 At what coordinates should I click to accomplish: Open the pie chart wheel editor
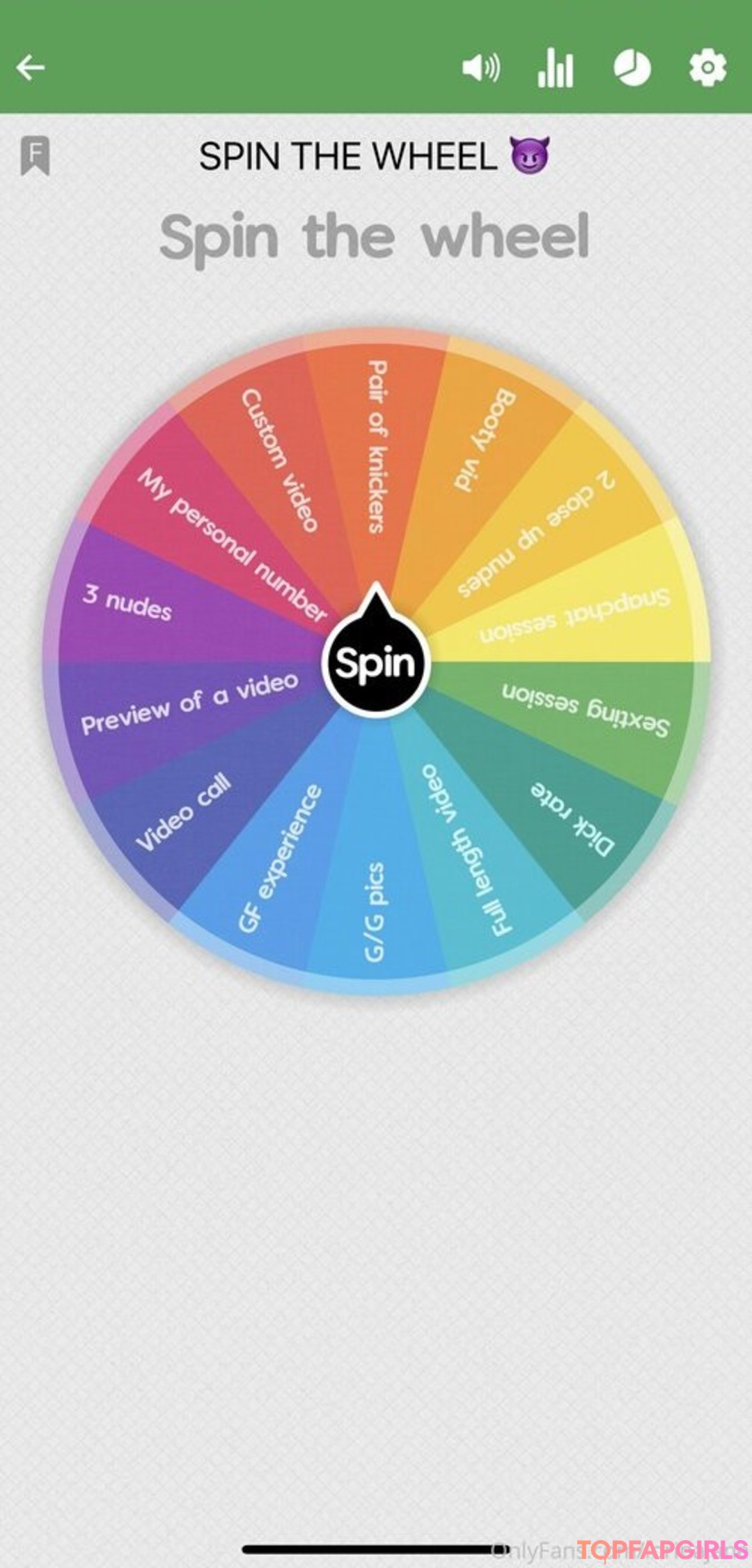point(632,68)
